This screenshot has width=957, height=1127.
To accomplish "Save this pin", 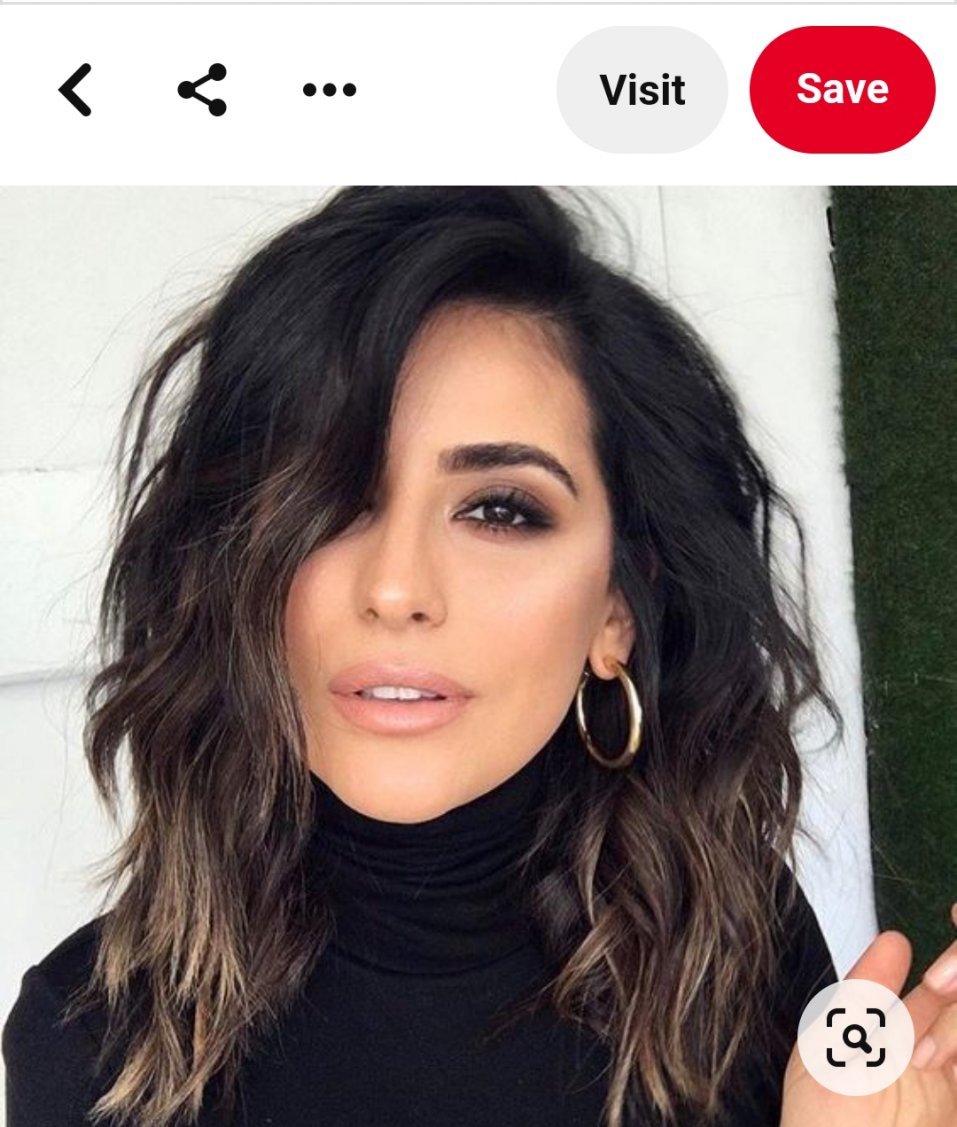I will [842, 90].
